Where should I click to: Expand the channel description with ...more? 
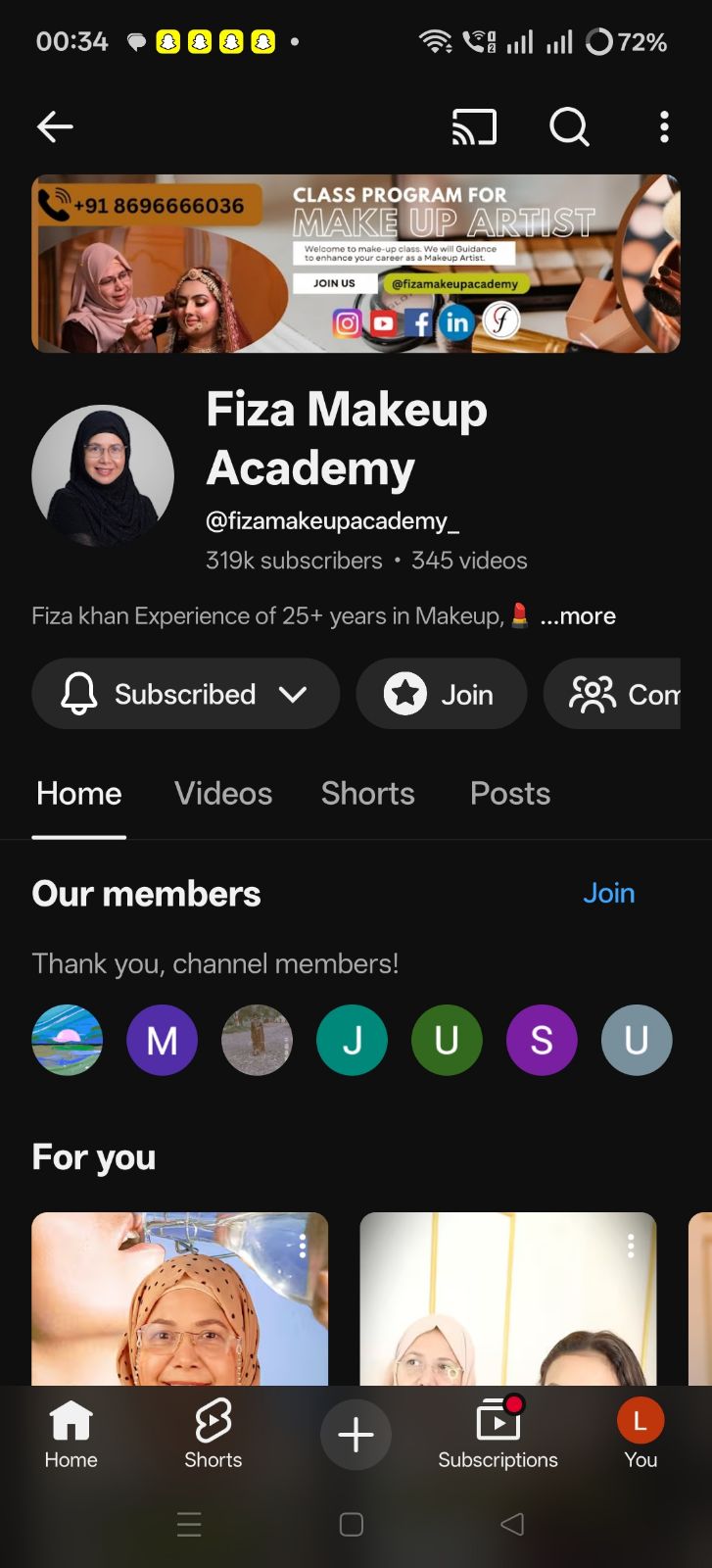[578, 615]
